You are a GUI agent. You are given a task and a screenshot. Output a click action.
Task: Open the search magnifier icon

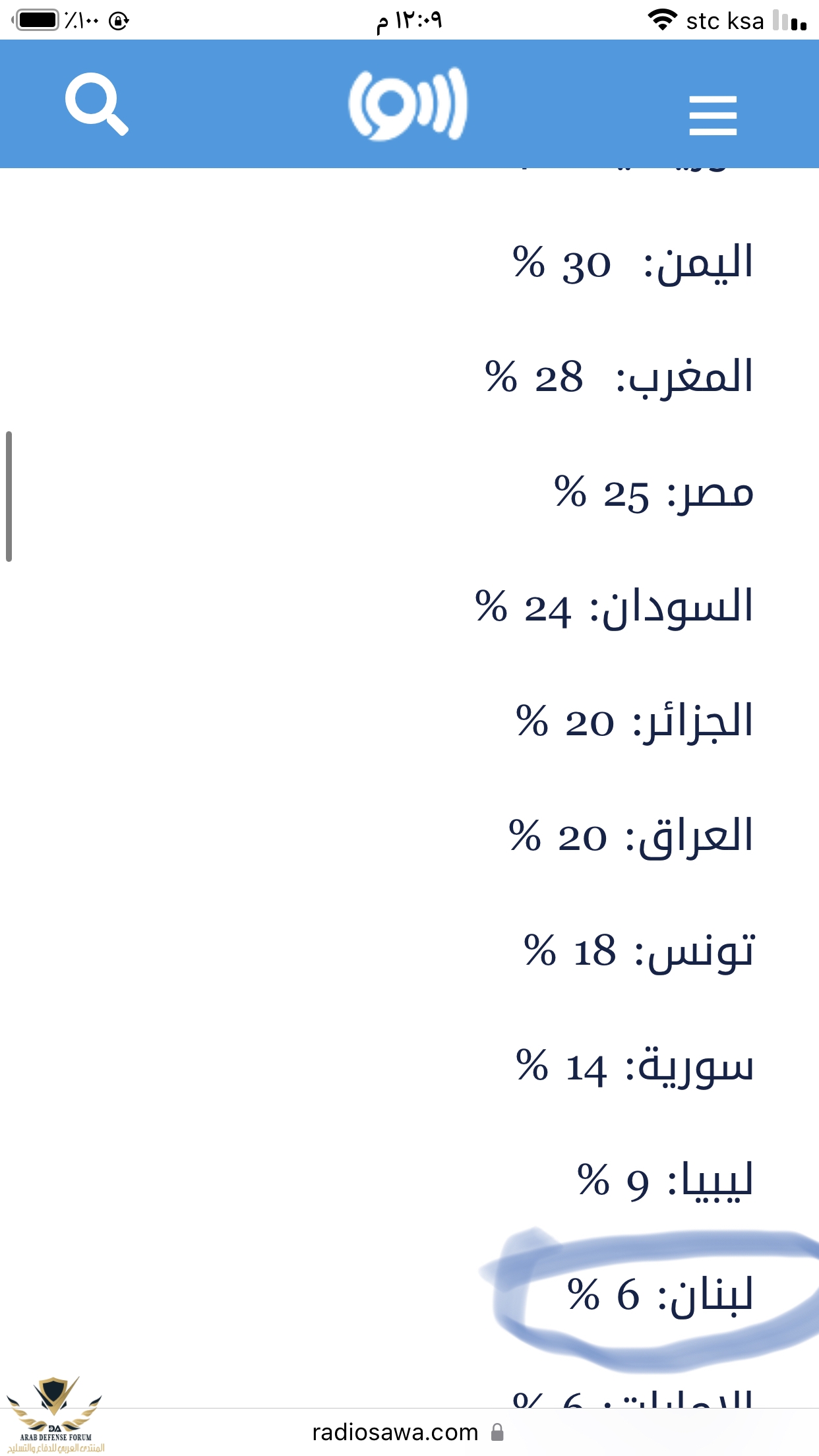click(x=96, y=104)
